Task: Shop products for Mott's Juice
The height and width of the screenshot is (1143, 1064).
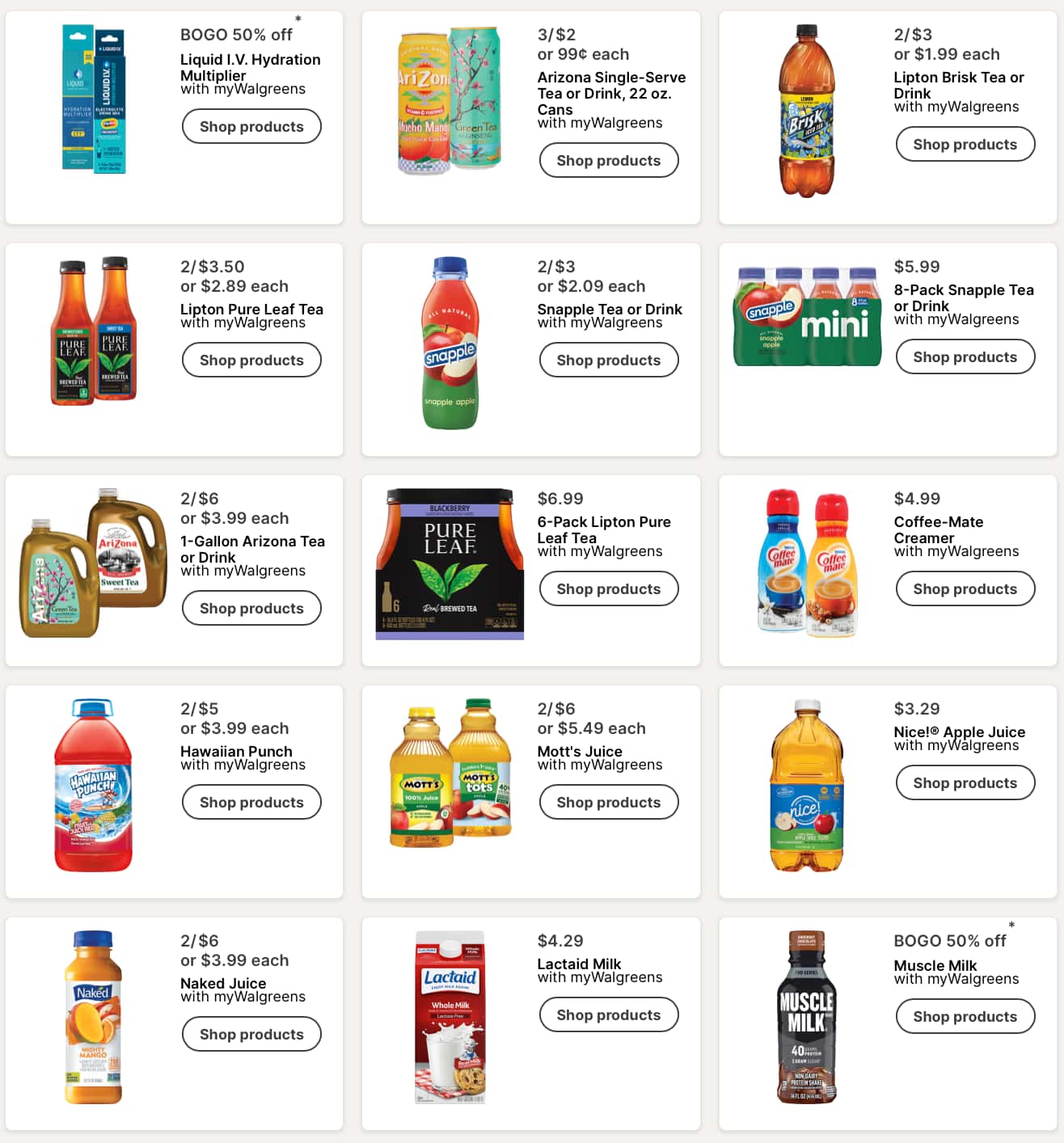Action: click(608, 803)
